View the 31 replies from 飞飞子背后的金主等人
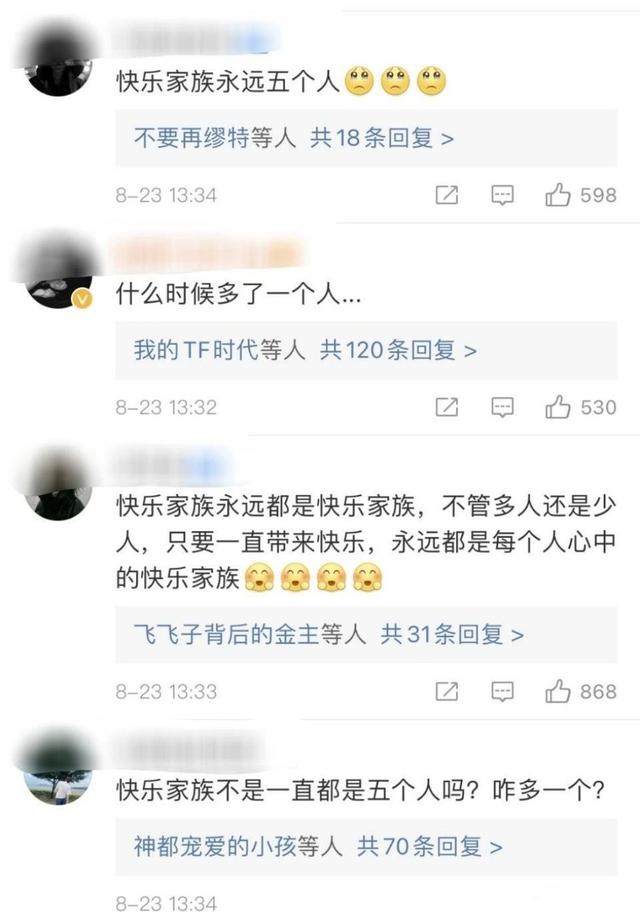 click(x=329, y=634)
